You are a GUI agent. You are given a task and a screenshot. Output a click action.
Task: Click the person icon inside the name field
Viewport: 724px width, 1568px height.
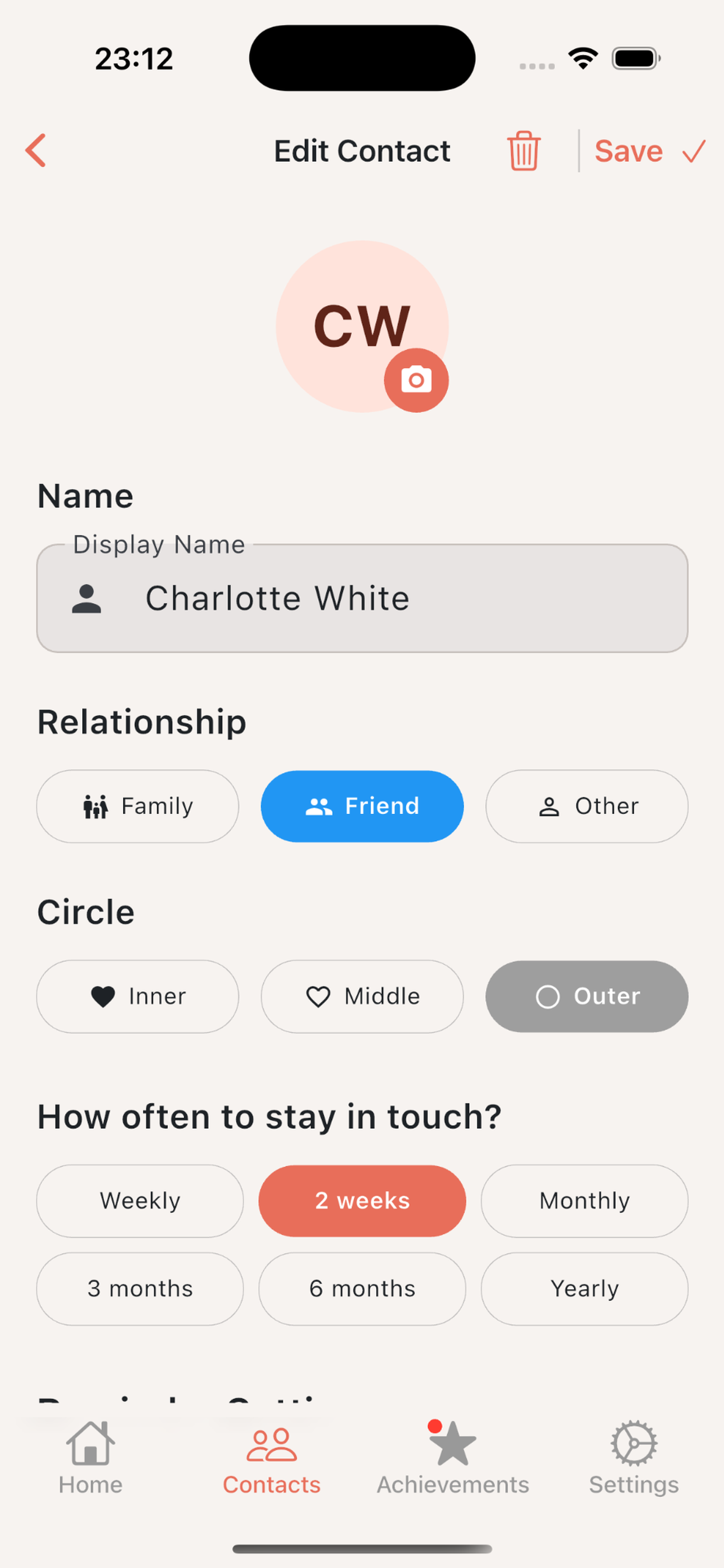tap(86, 598)
